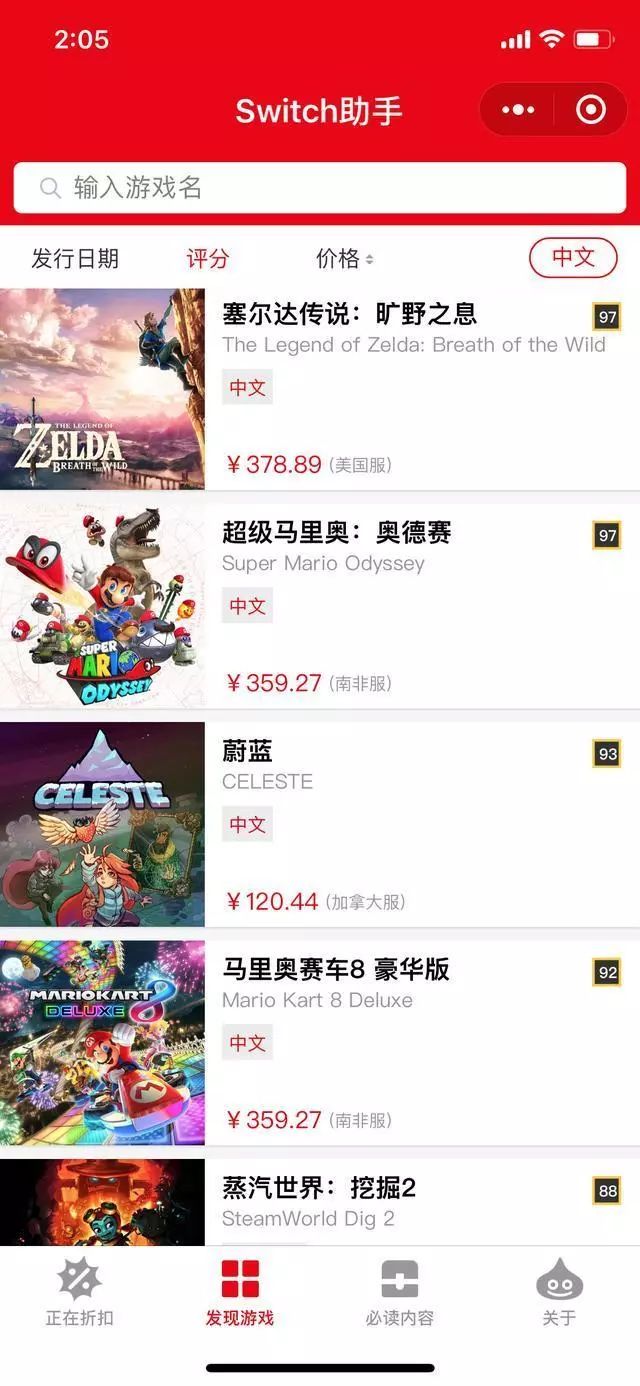
Task: Open 超级马里奥：奥德赛 game details
Action: click(x=320, y=608)
